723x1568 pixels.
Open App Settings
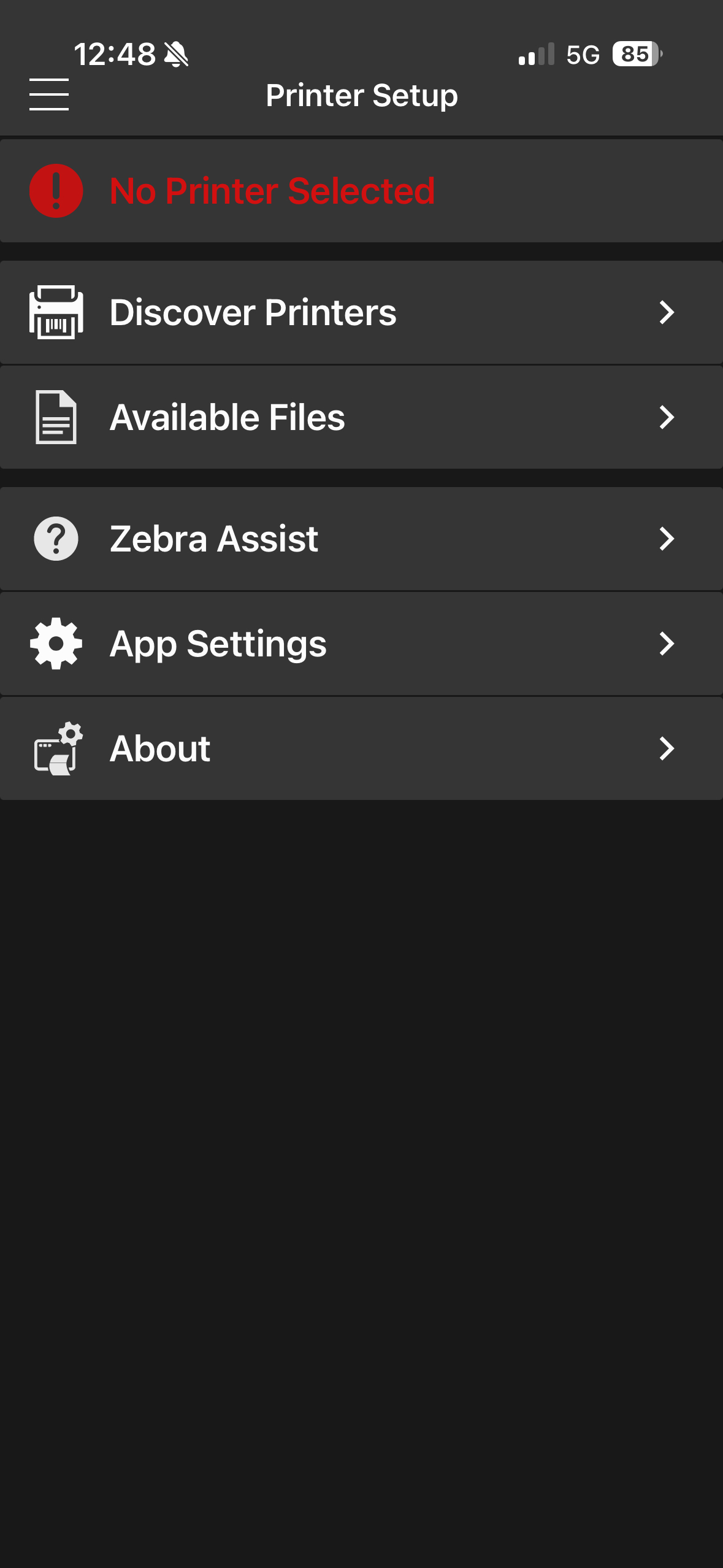click(x=361, y=644)
